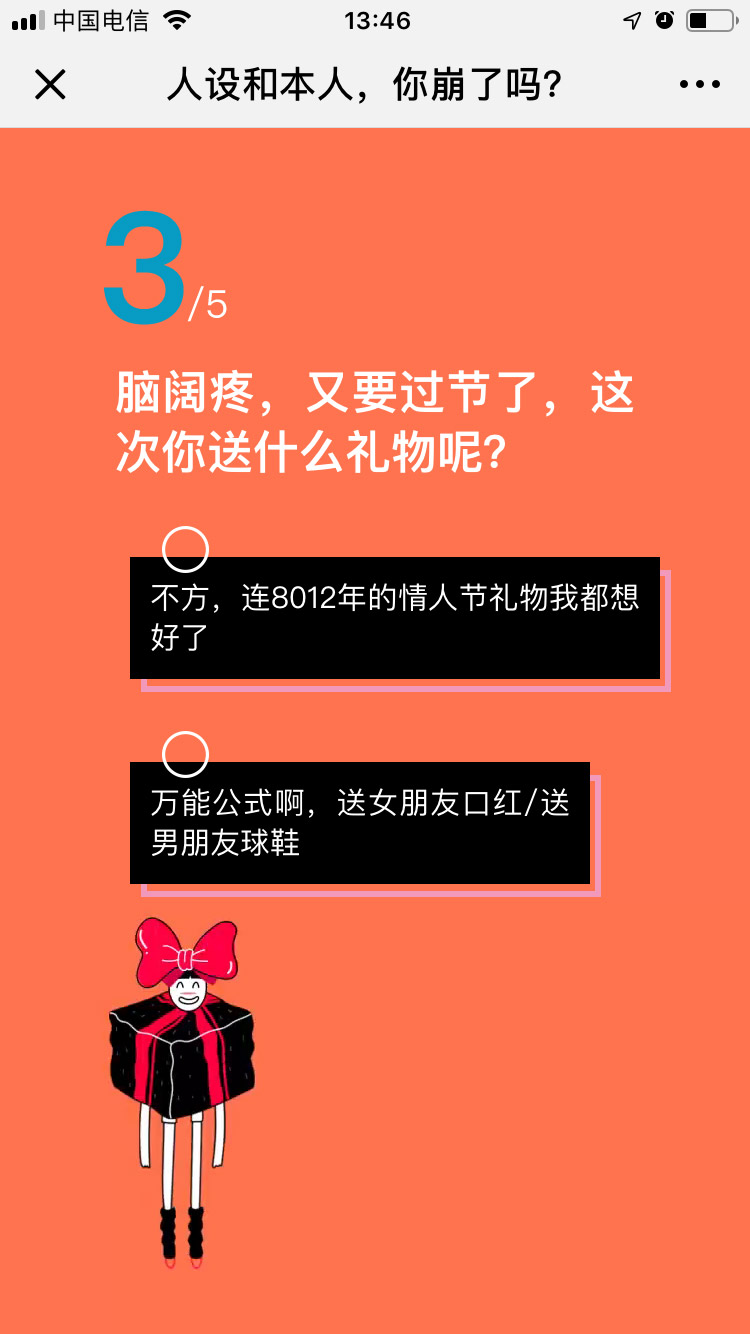
Task: Open the three-dot overflow menu
Action: [699, 85]
